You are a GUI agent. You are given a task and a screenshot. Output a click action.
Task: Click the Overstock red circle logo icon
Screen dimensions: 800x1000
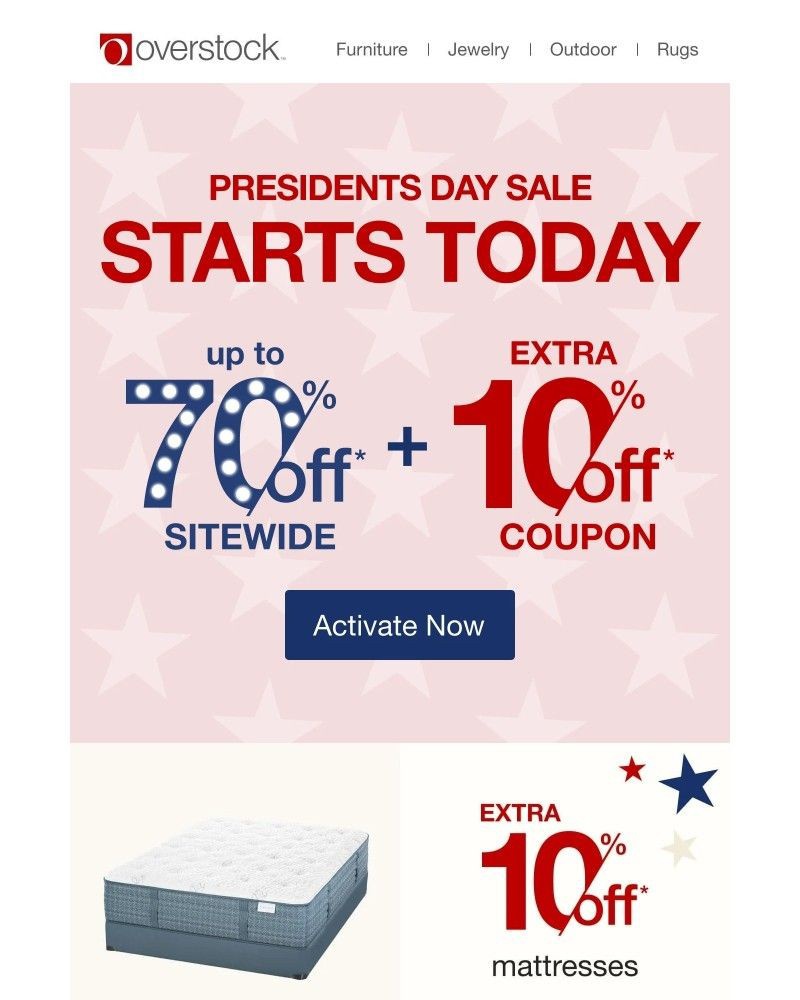[x=110, y=46]
